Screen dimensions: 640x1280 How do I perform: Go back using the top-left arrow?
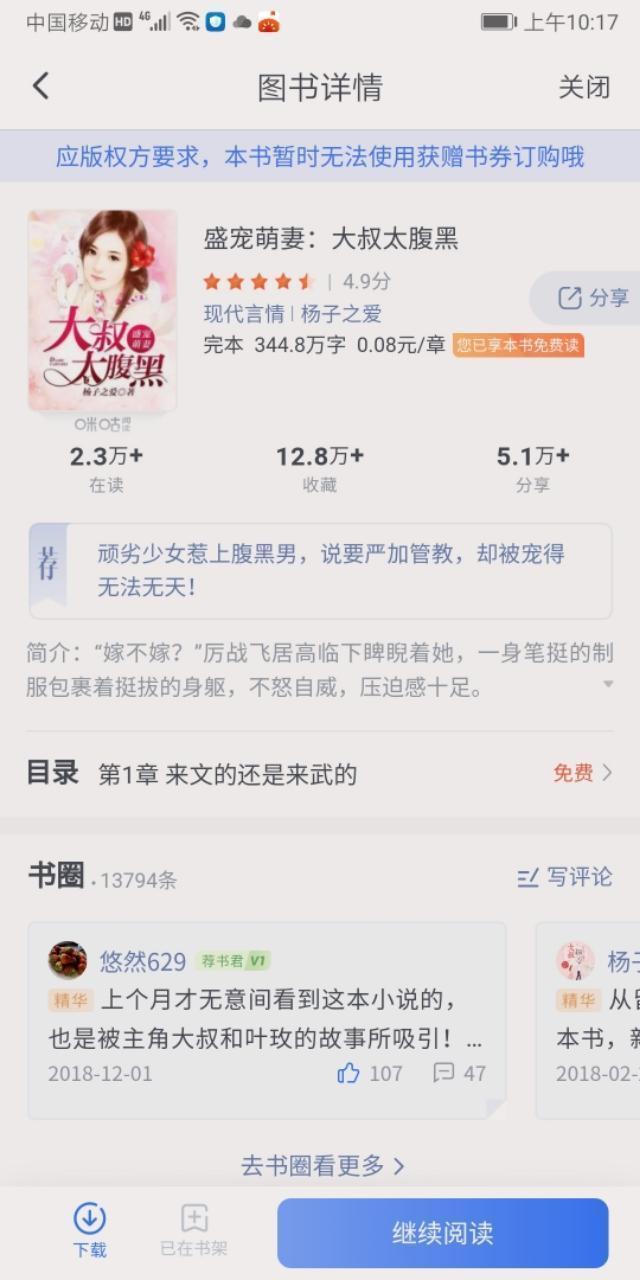coord(41,86)
